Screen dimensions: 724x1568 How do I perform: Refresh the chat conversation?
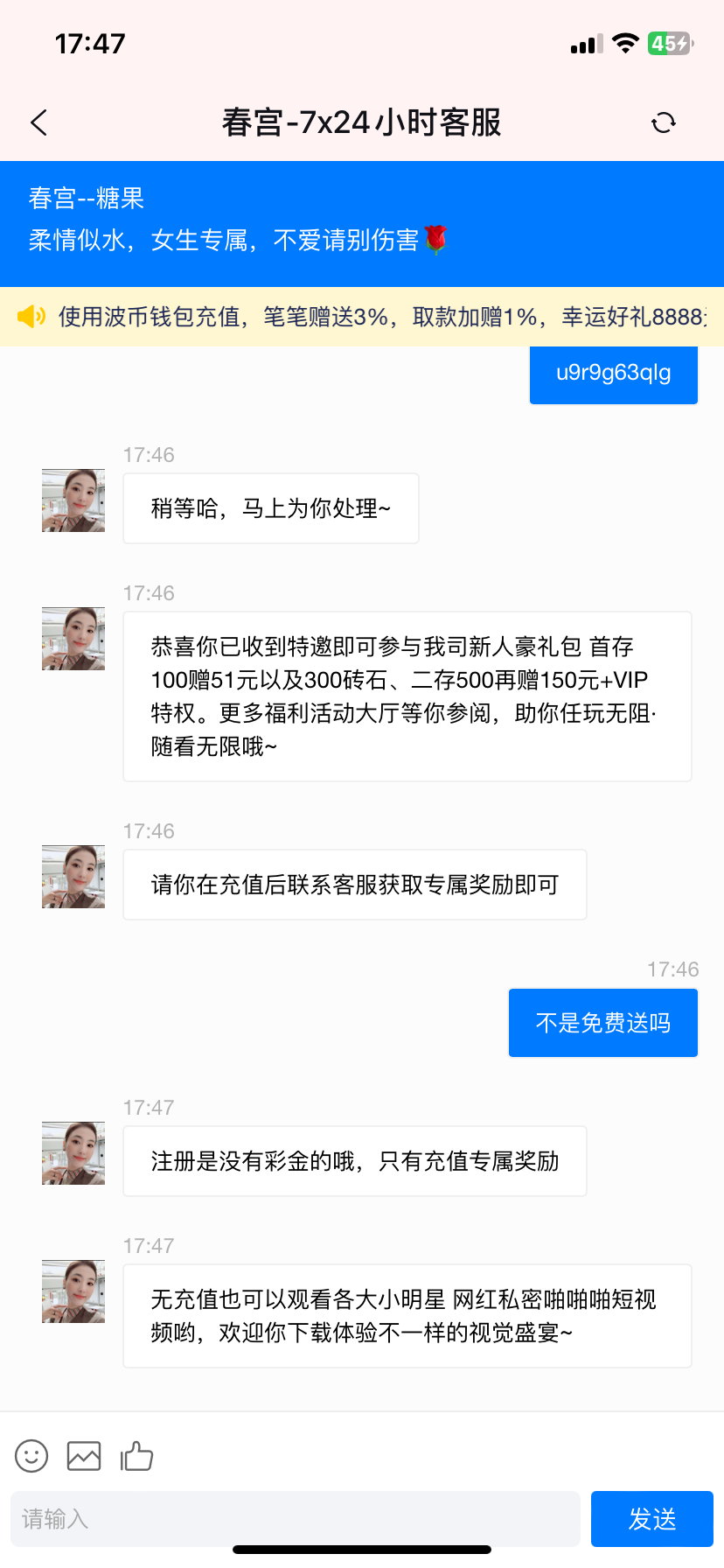(664, 122)
